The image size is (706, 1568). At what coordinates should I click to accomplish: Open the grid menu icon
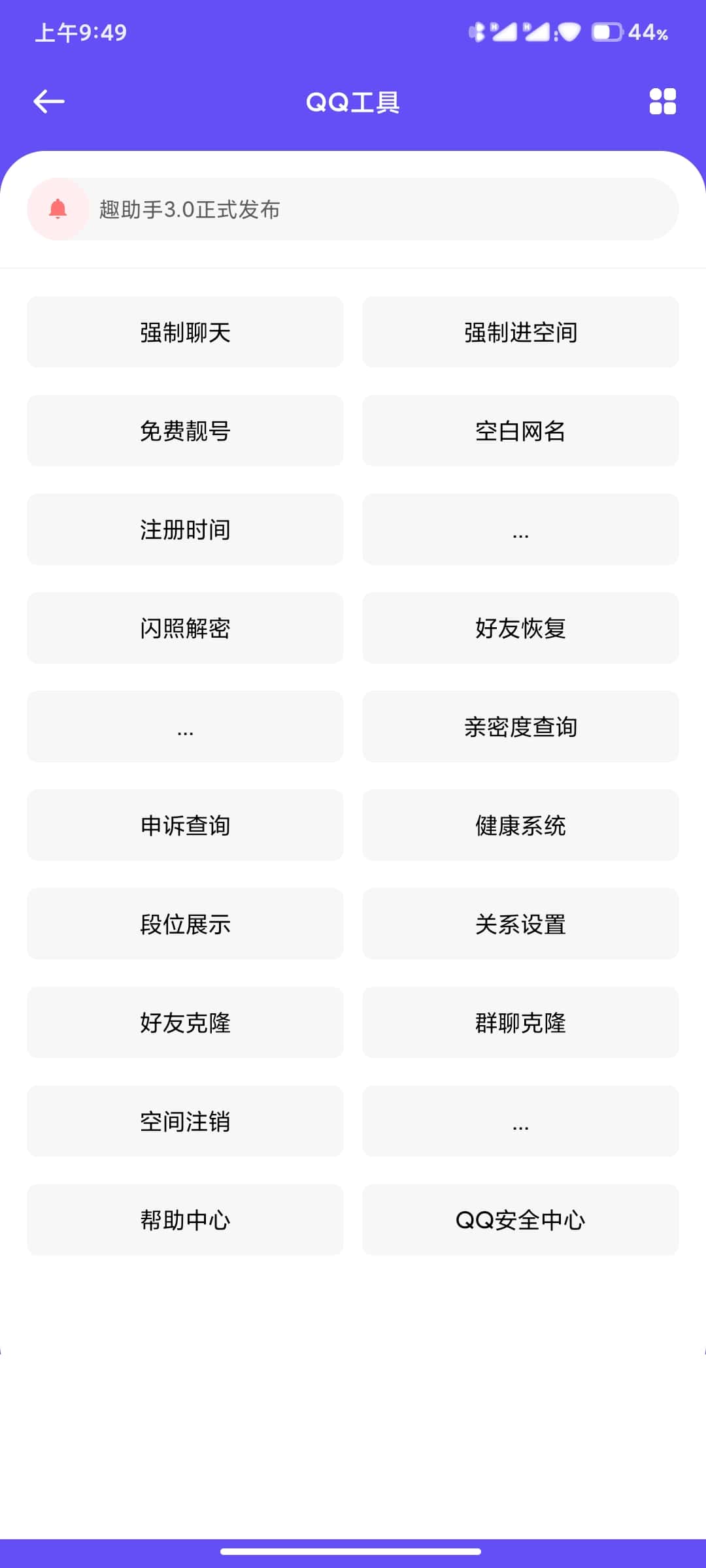pyautogui.click(x=662, y=101)
